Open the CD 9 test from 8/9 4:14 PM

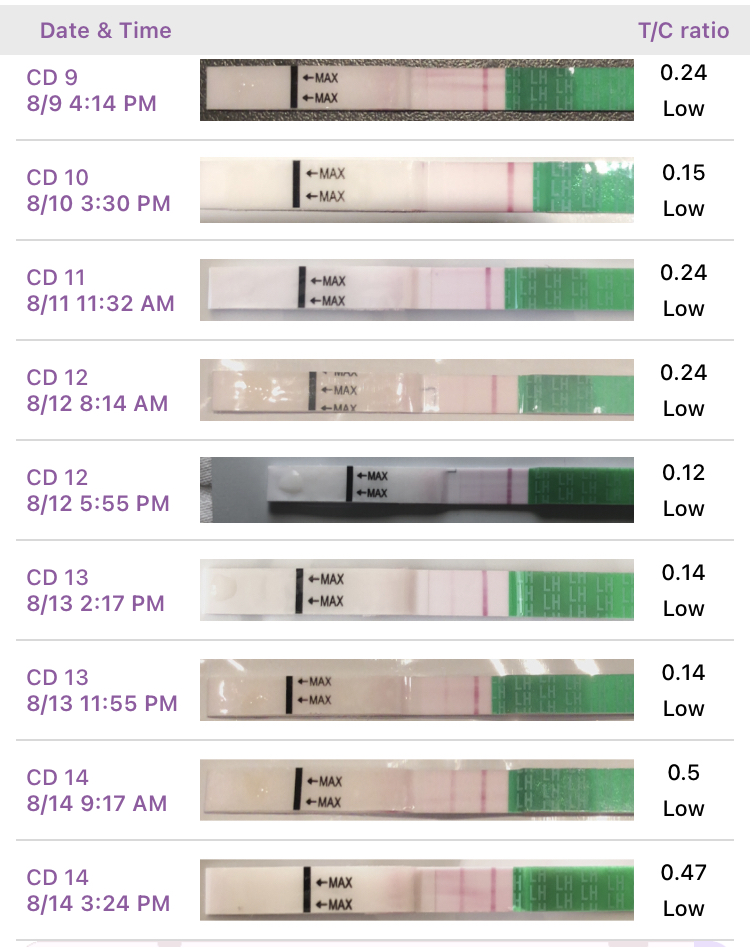(375, 90)
